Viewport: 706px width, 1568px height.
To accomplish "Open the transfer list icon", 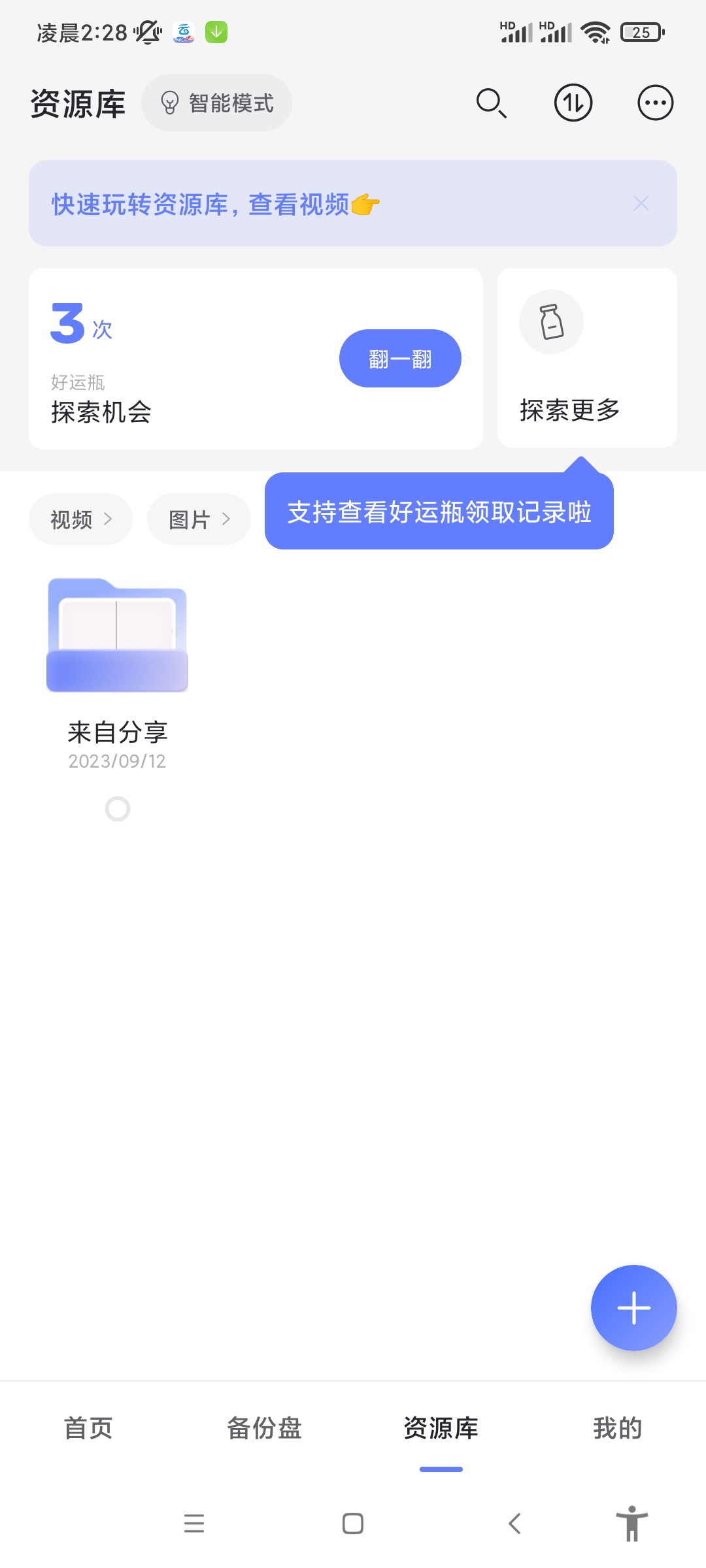I will pos(573,103).
